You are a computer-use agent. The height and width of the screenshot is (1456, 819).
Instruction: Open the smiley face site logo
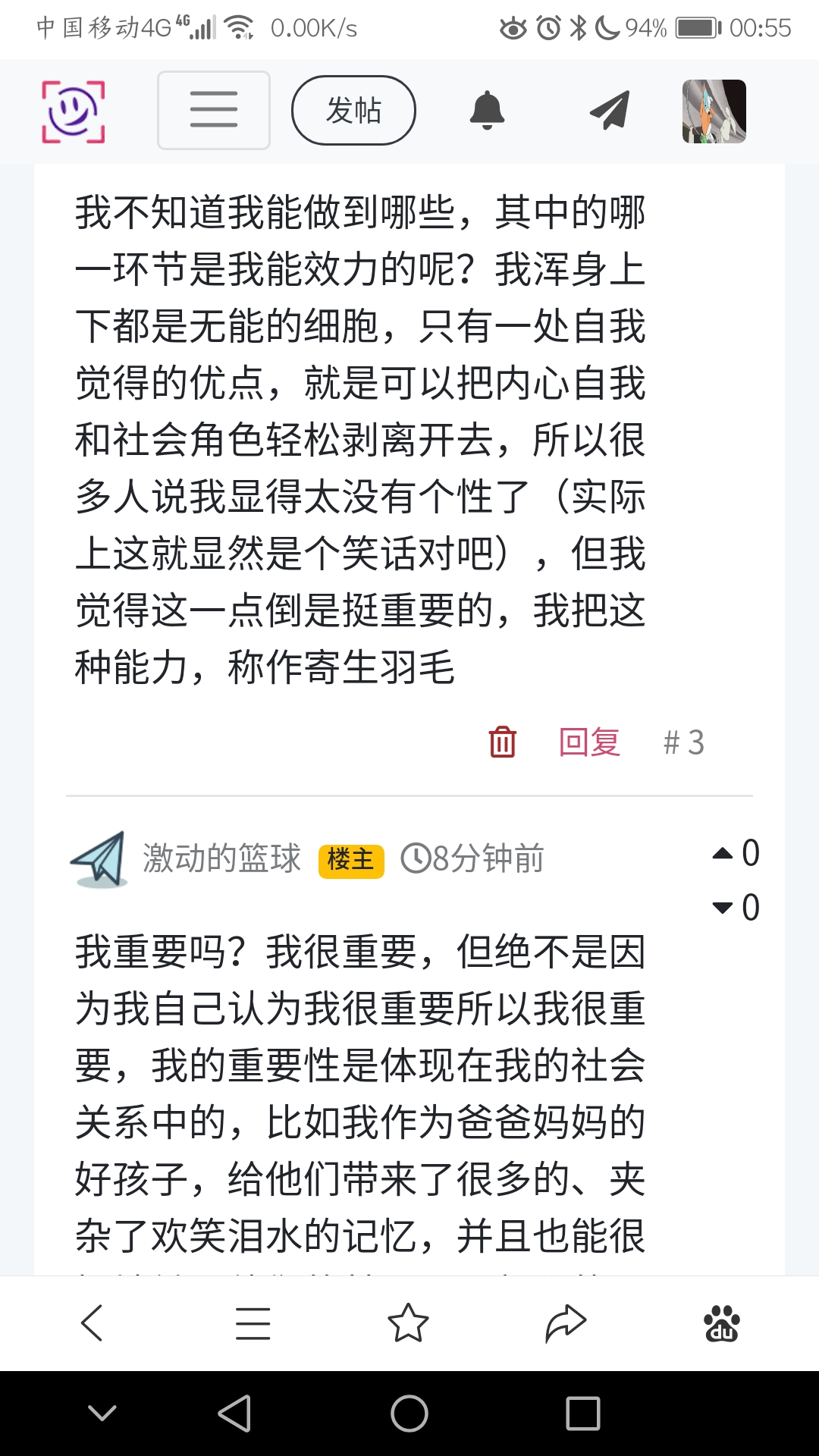tap(73, 111)
